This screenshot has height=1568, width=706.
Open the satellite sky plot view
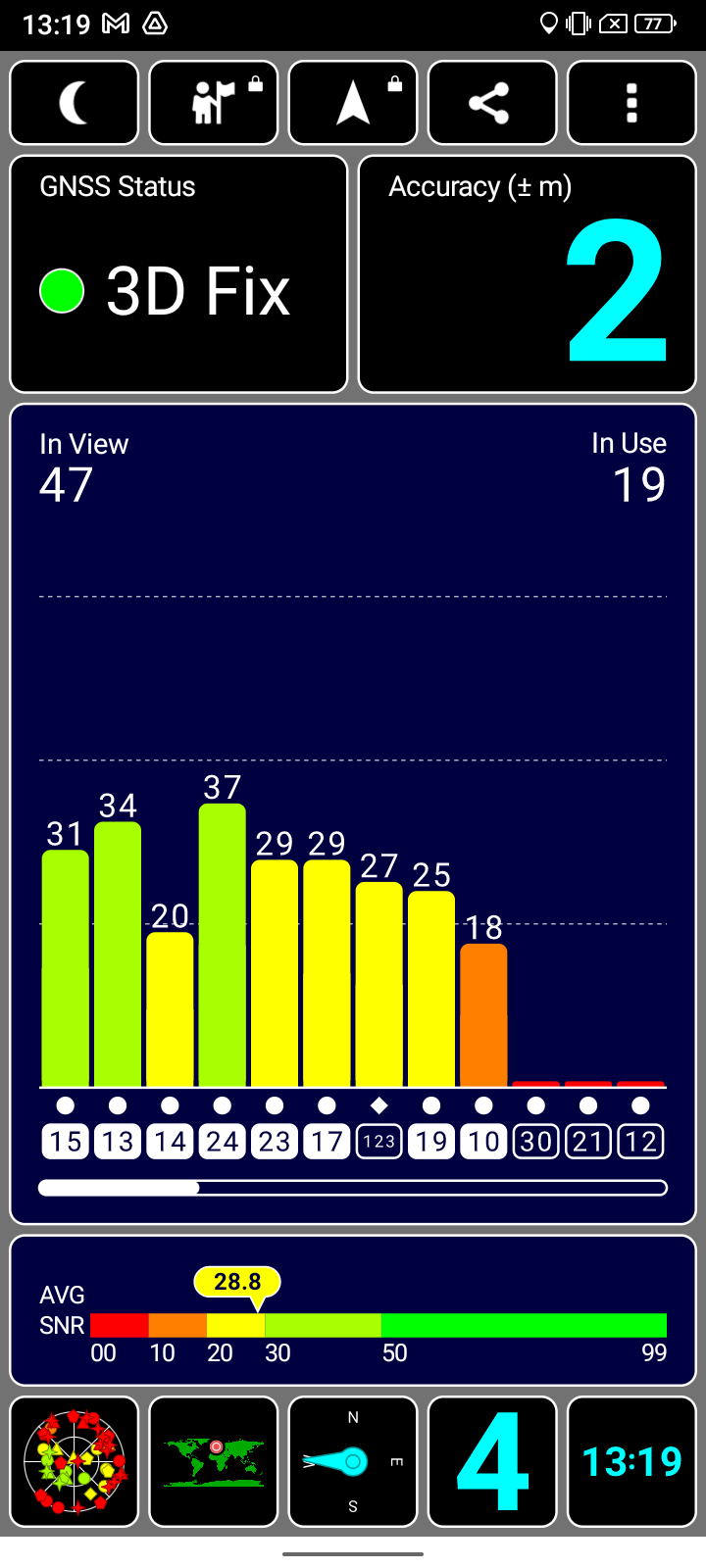[x=75, y=1461]
